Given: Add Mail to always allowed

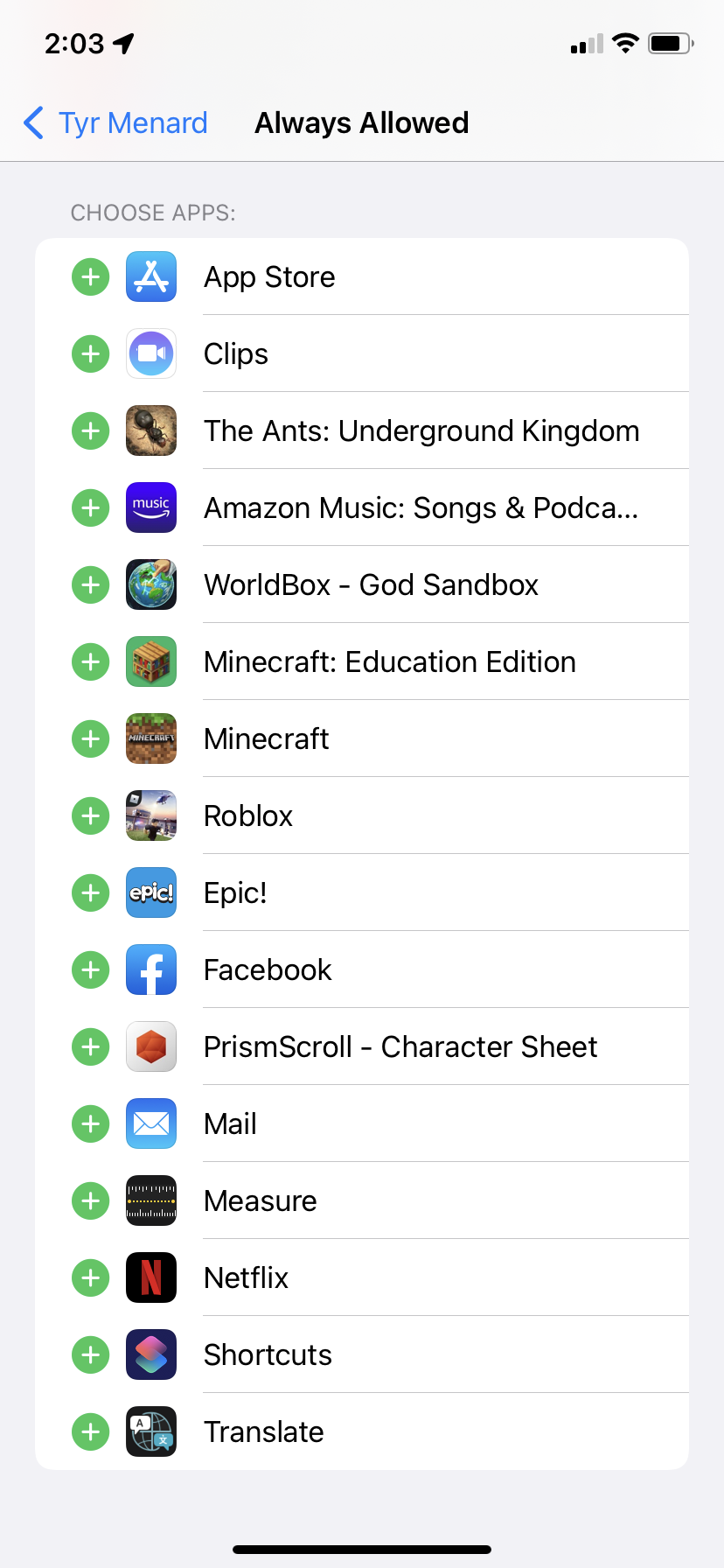Looking at the screenshot, I should click(90, 1124).
